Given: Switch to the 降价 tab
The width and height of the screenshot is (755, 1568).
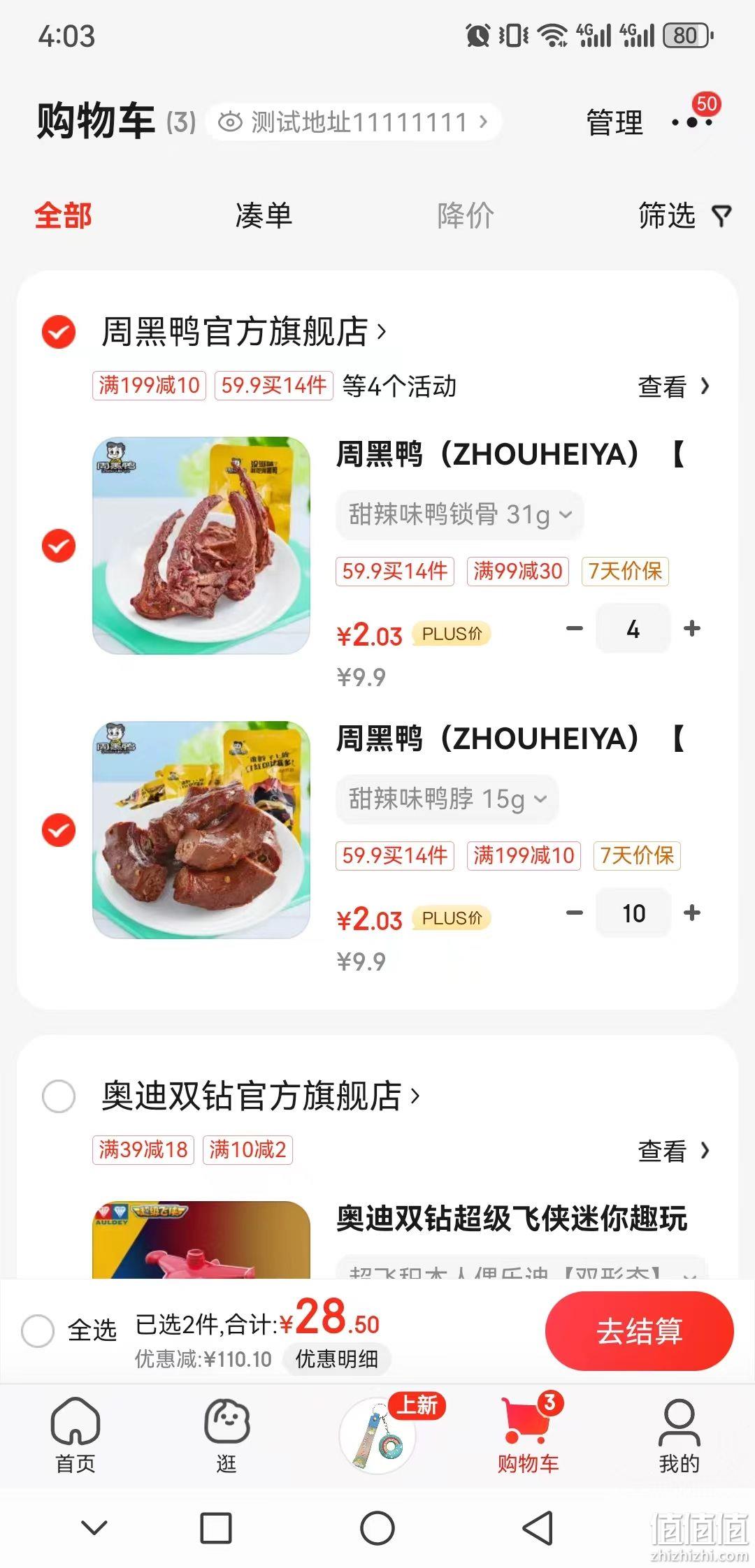Looking at the screenshot, I should click(466, 215).
